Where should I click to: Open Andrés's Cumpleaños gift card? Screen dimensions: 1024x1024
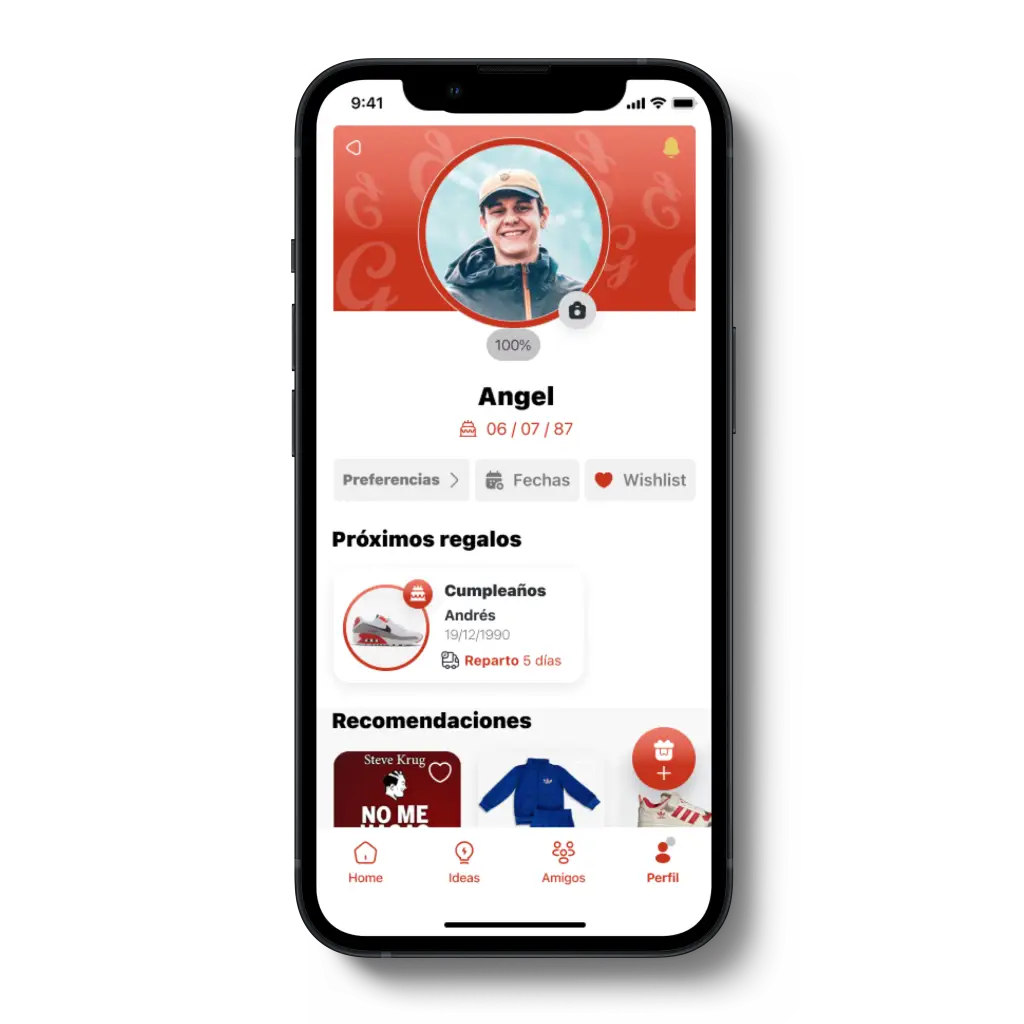pos(459,626)
